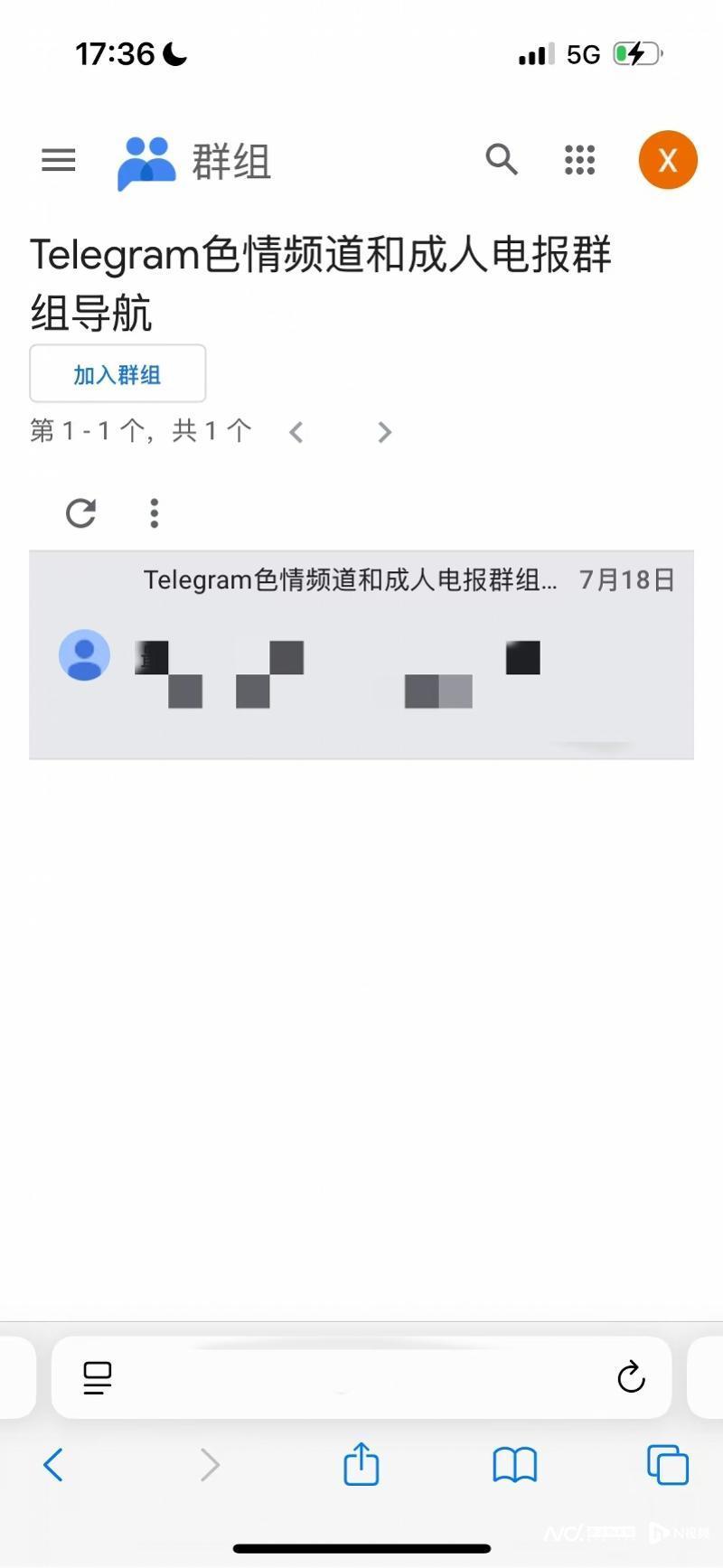
Task: Open the Google apps grid
Action: pyautogui.click(x=579, y=160)
